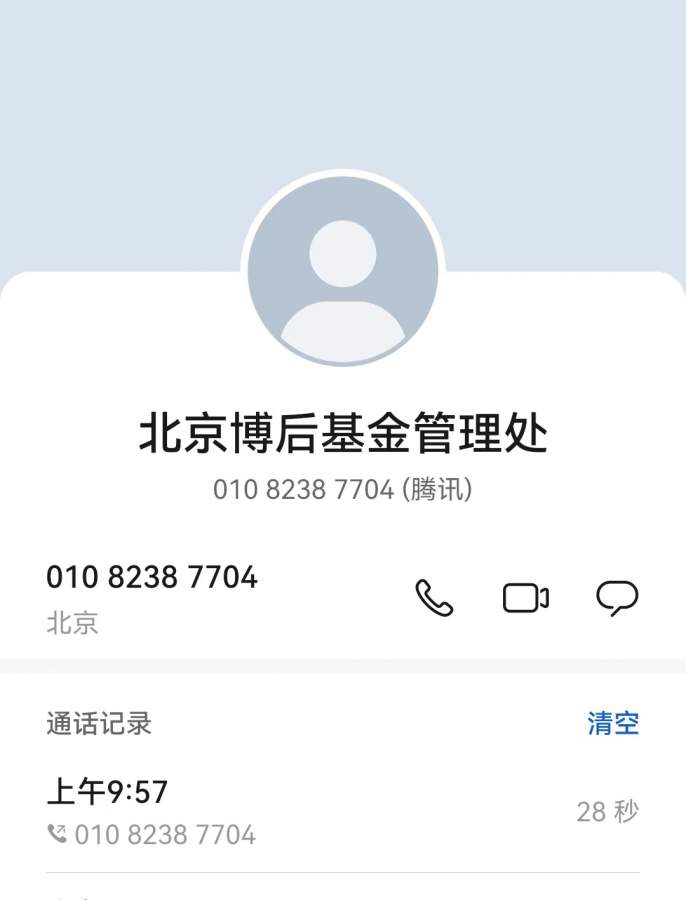The image size is (686, 900).
Task: Tap the contact avatar picture
Action: (342, 271)
